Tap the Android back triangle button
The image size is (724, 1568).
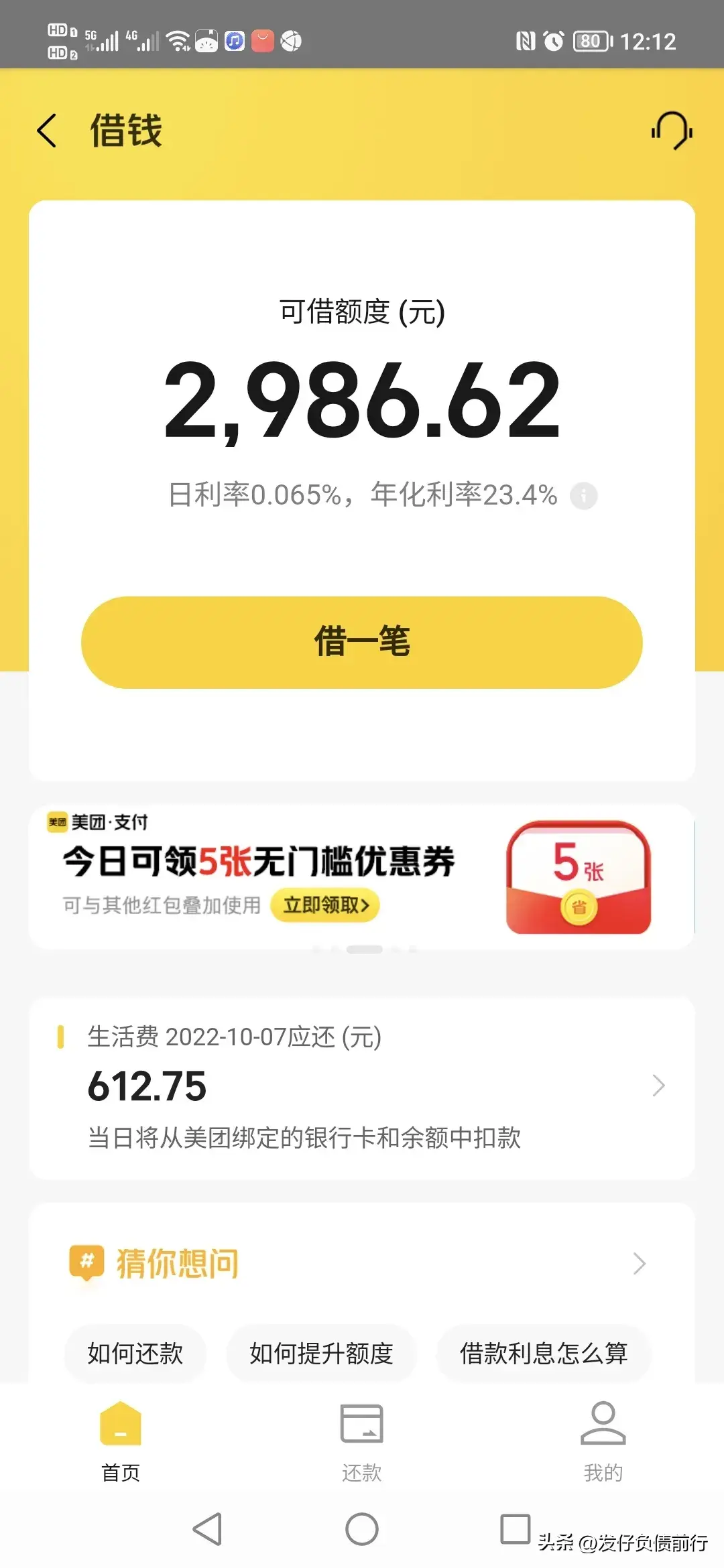pyautogui.click(x=208, y=1531)
